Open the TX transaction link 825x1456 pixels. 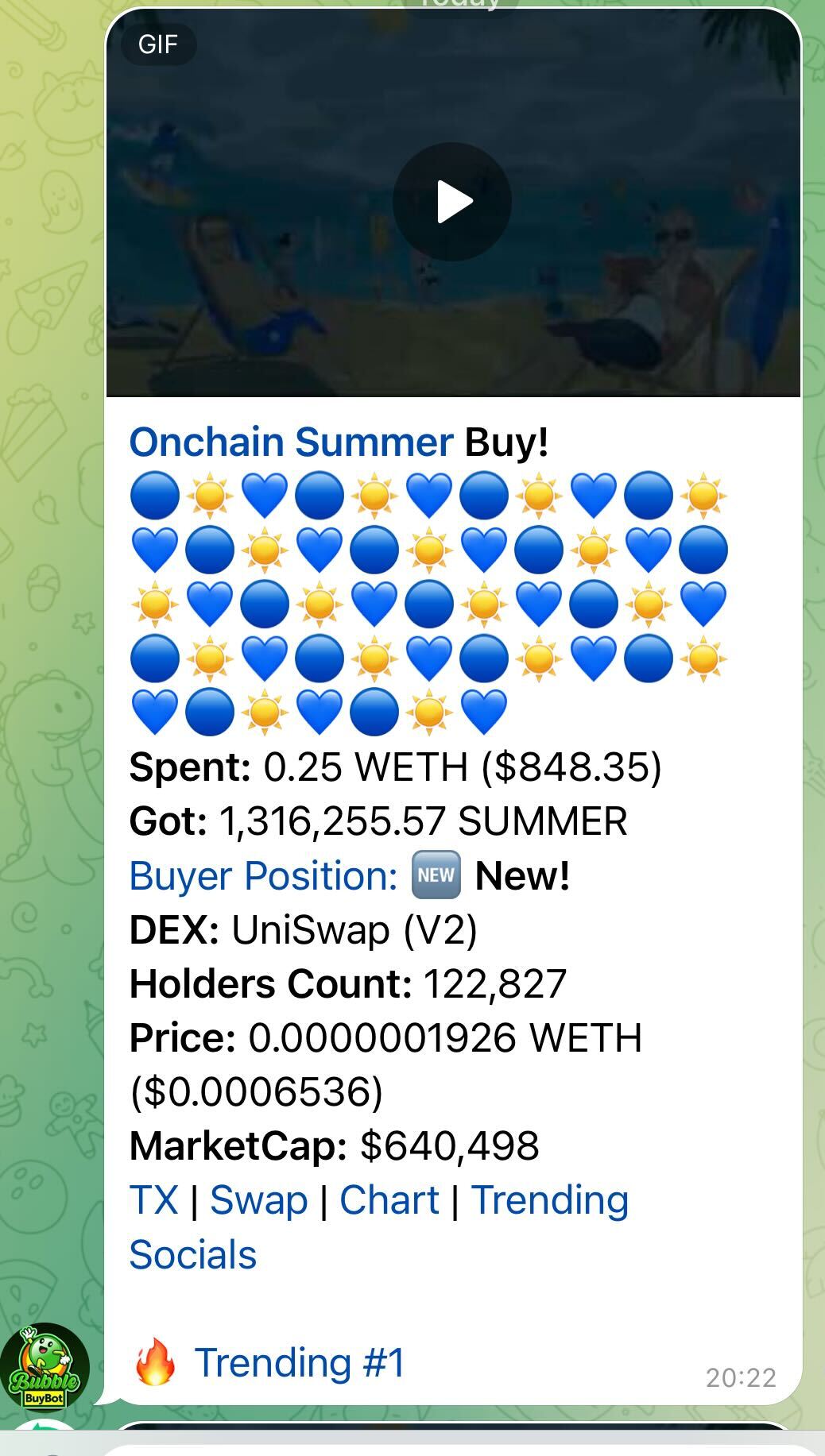tap(154, 1199)
